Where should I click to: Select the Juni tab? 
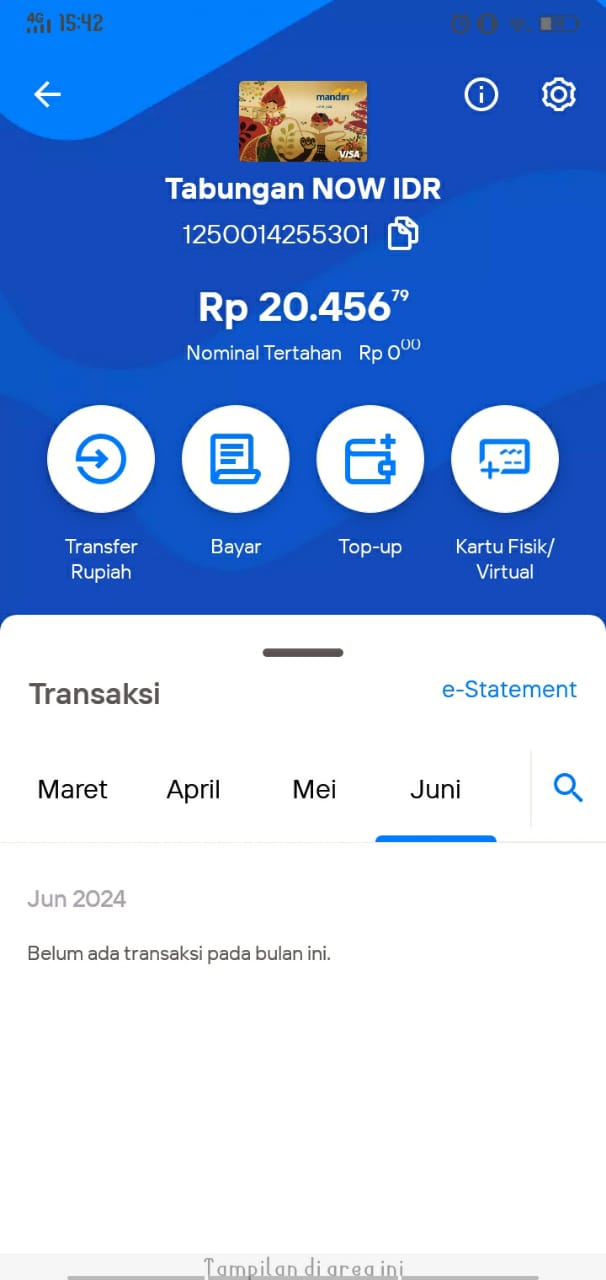coord(435,789)
